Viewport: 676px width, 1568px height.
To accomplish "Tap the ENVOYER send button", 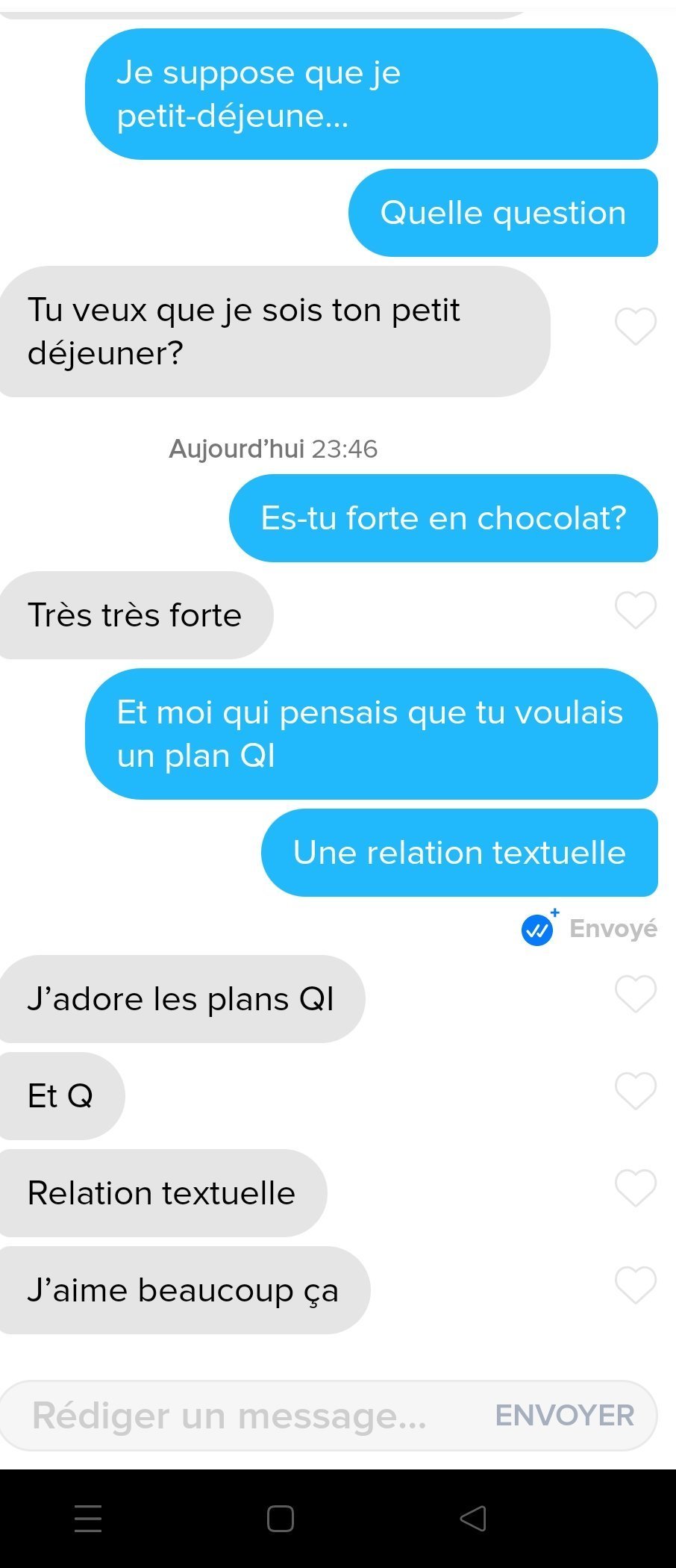I will point(564,1416).
